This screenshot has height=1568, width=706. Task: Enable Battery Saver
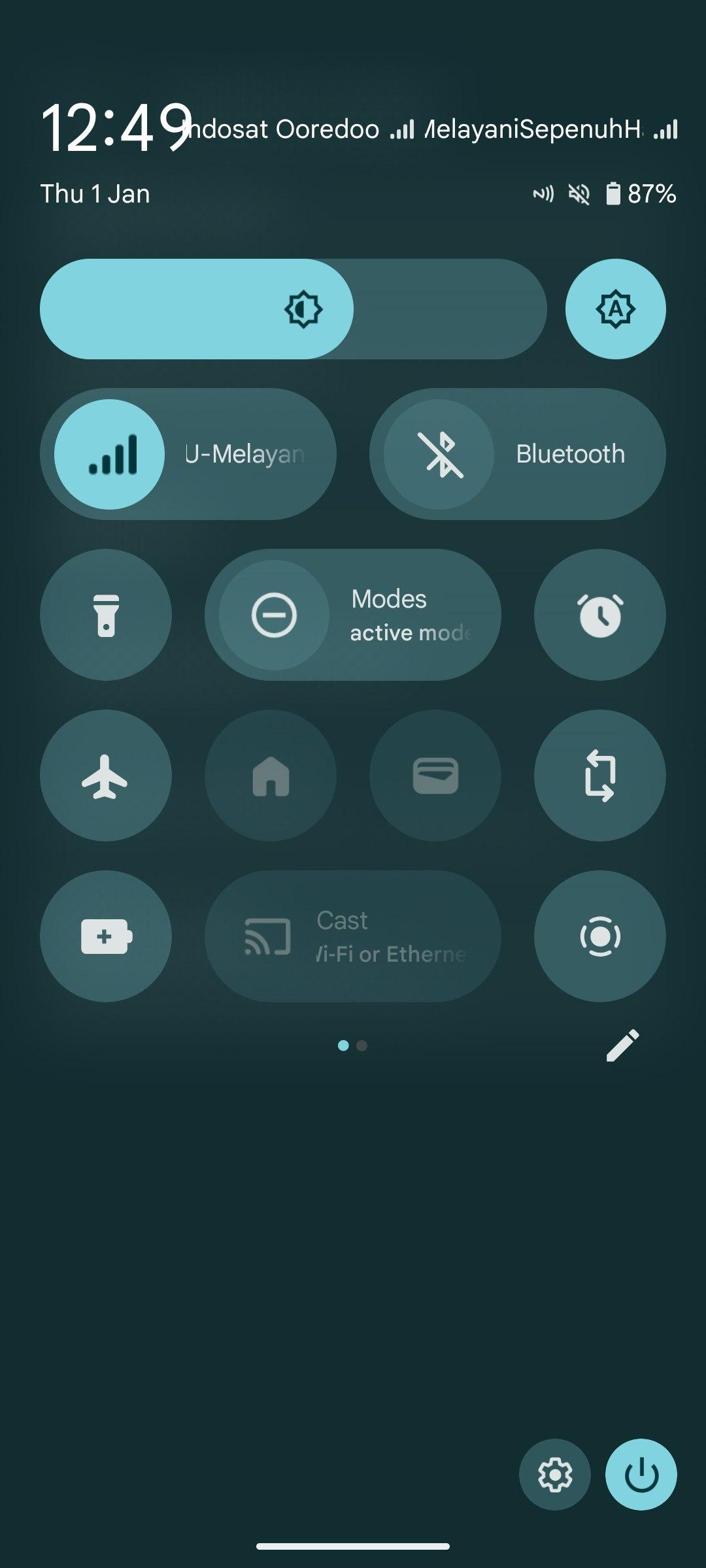coord(106,936)
